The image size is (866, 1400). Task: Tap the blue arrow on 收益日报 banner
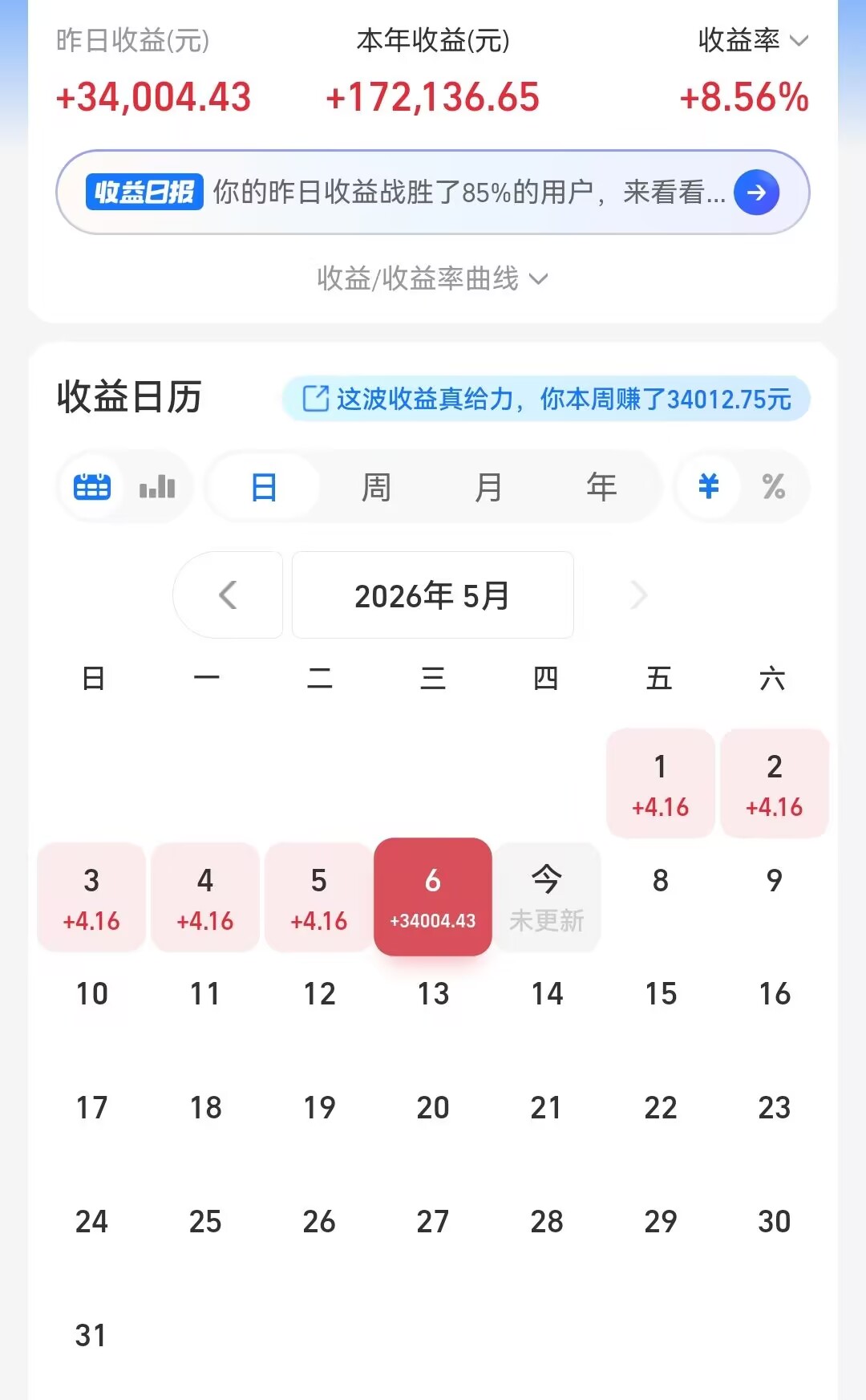(x=756, y=193)
